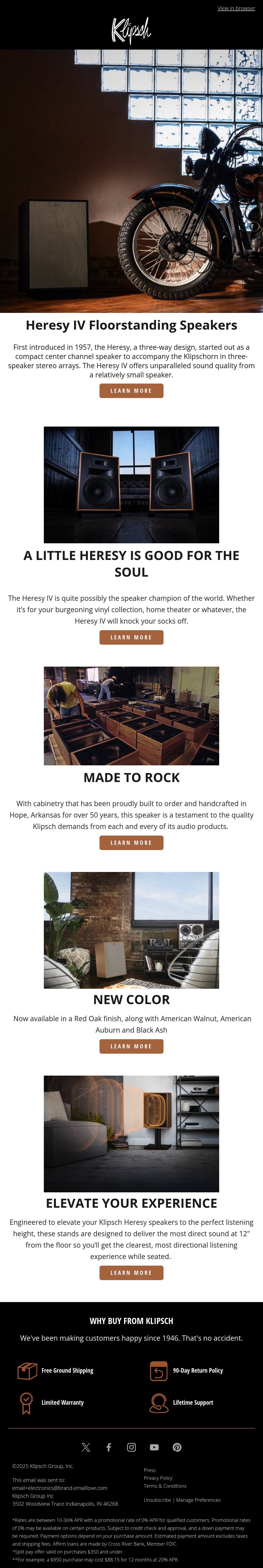Open Klipsch's Facebook page

pyautogui.click(x=109, y=1448)
